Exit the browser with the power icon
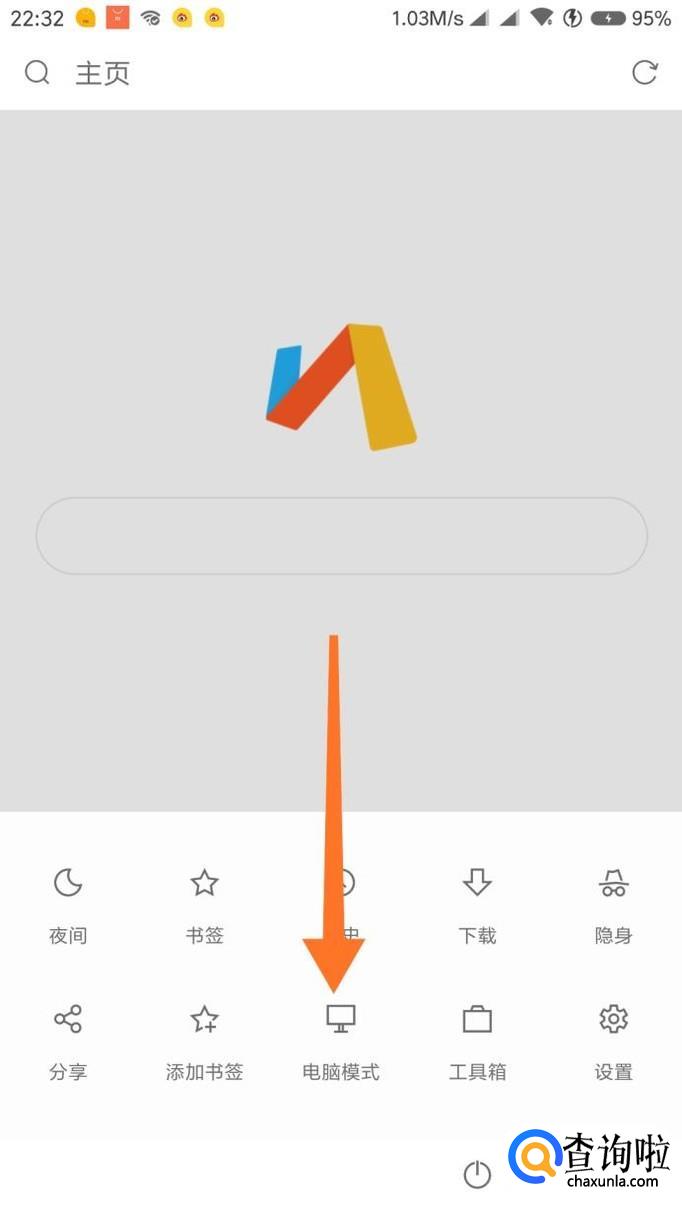The width and height of the screenshot is (682, 1212). pyautogui.click(x=477, y=1175)
